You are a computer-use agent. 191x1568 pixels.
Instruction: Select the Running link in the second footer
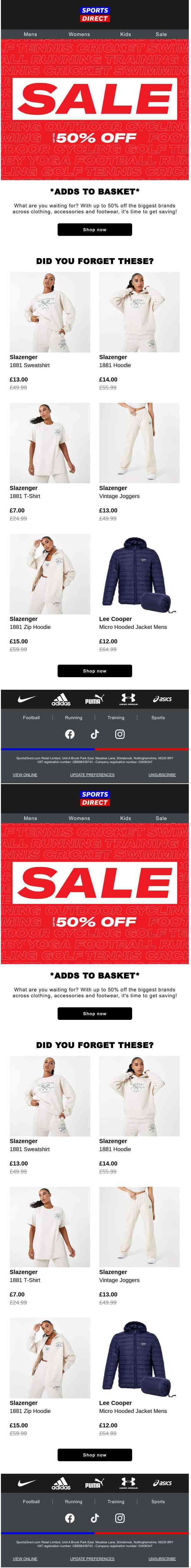click(74, 1502)
